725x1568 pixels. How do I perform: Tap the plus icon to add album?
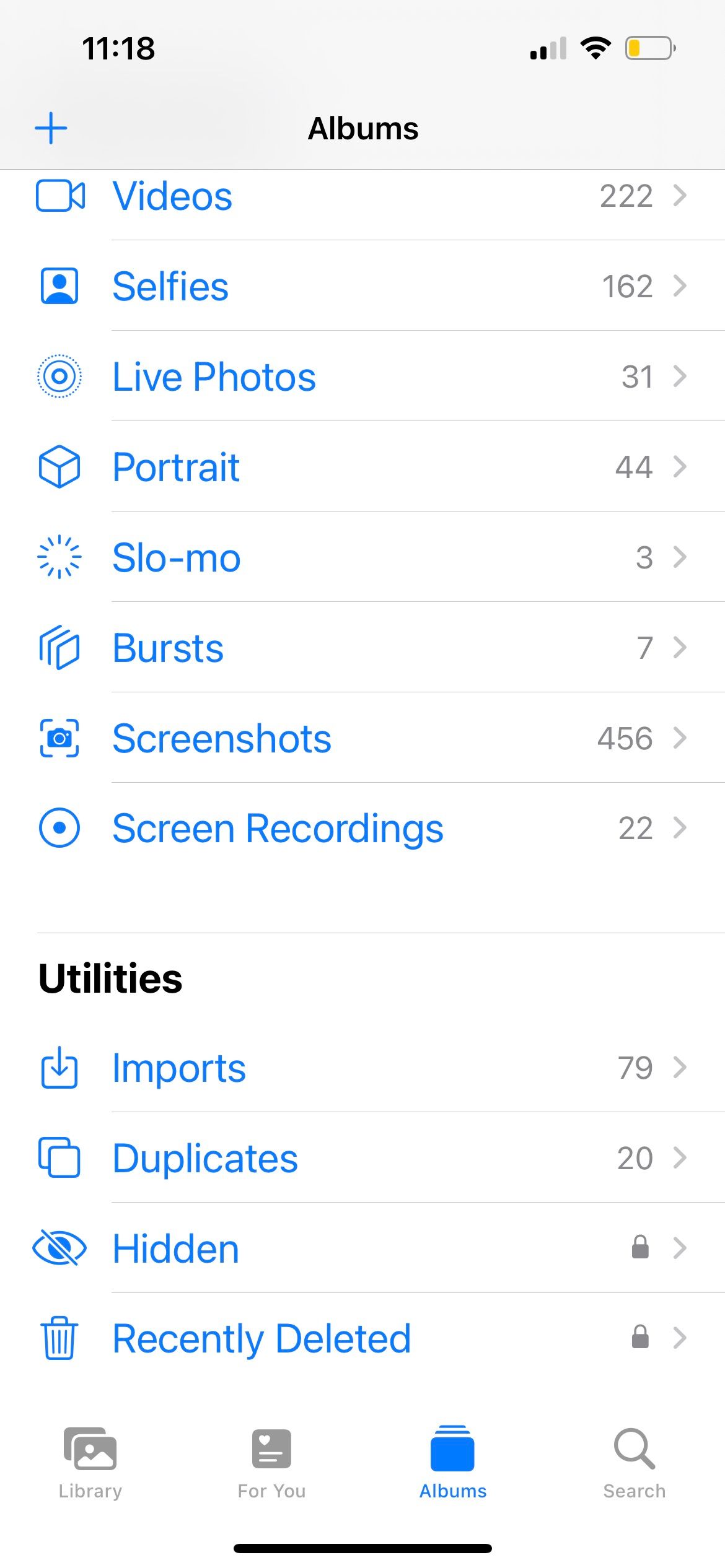point(51,128)
